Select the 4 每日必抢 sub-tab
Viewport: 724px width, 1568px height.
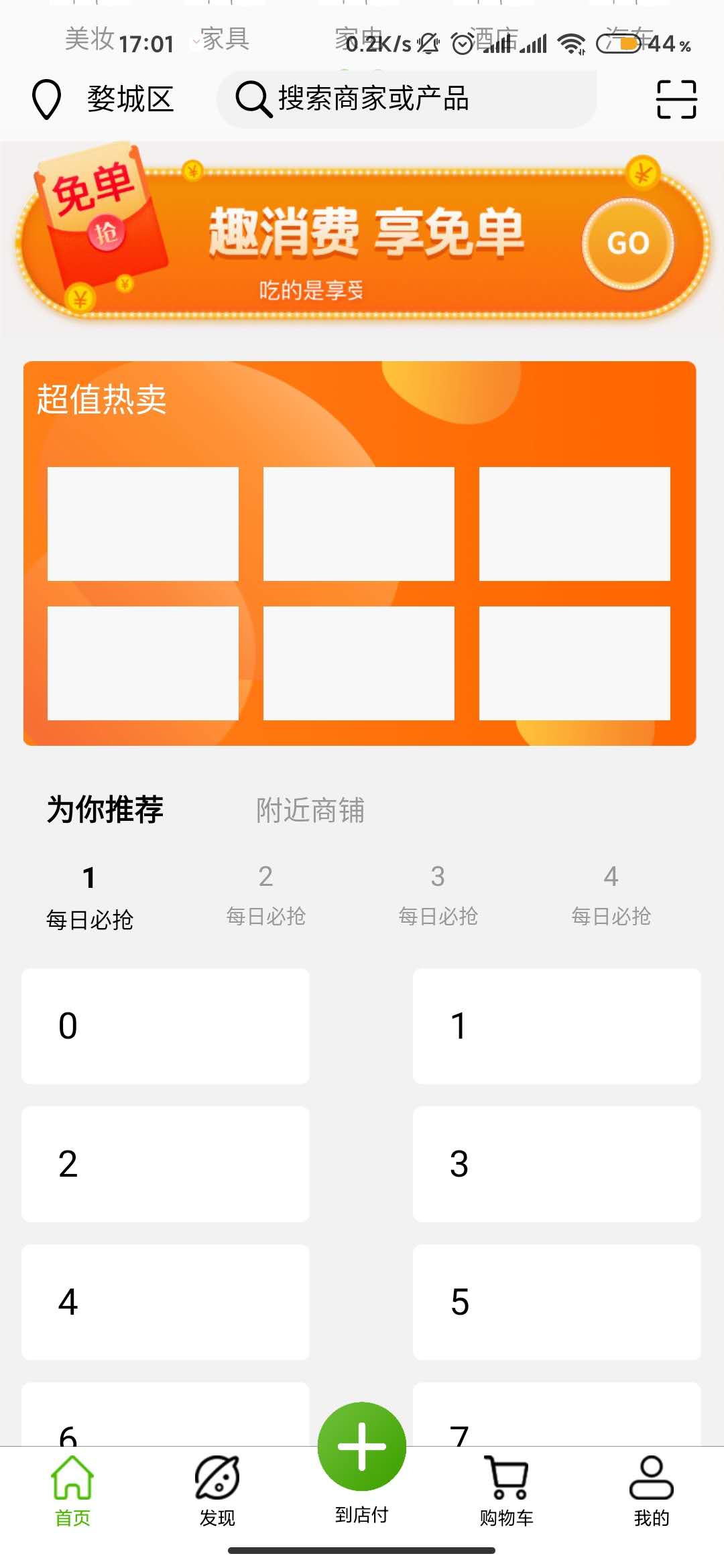pos(611,895)
